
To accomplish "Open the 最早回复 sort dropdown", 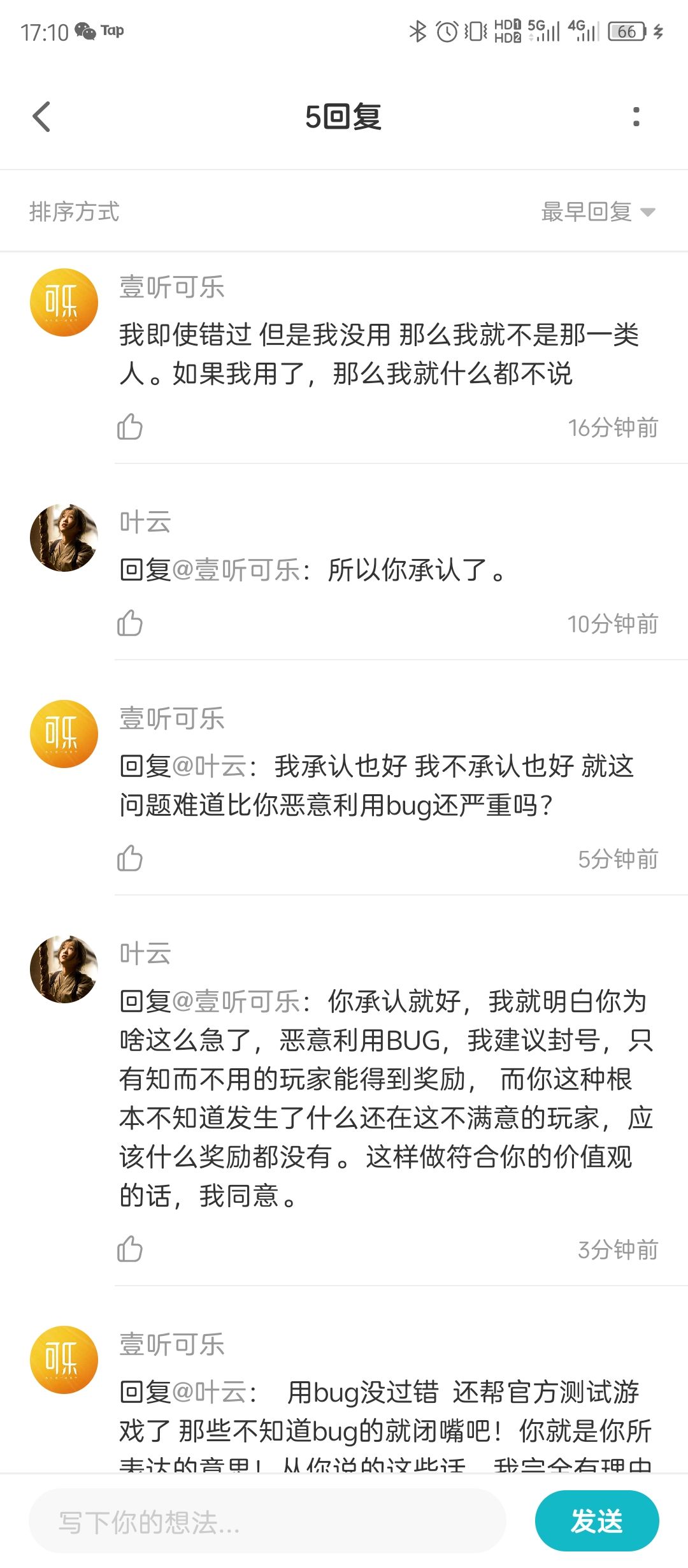I will [598, 212].
